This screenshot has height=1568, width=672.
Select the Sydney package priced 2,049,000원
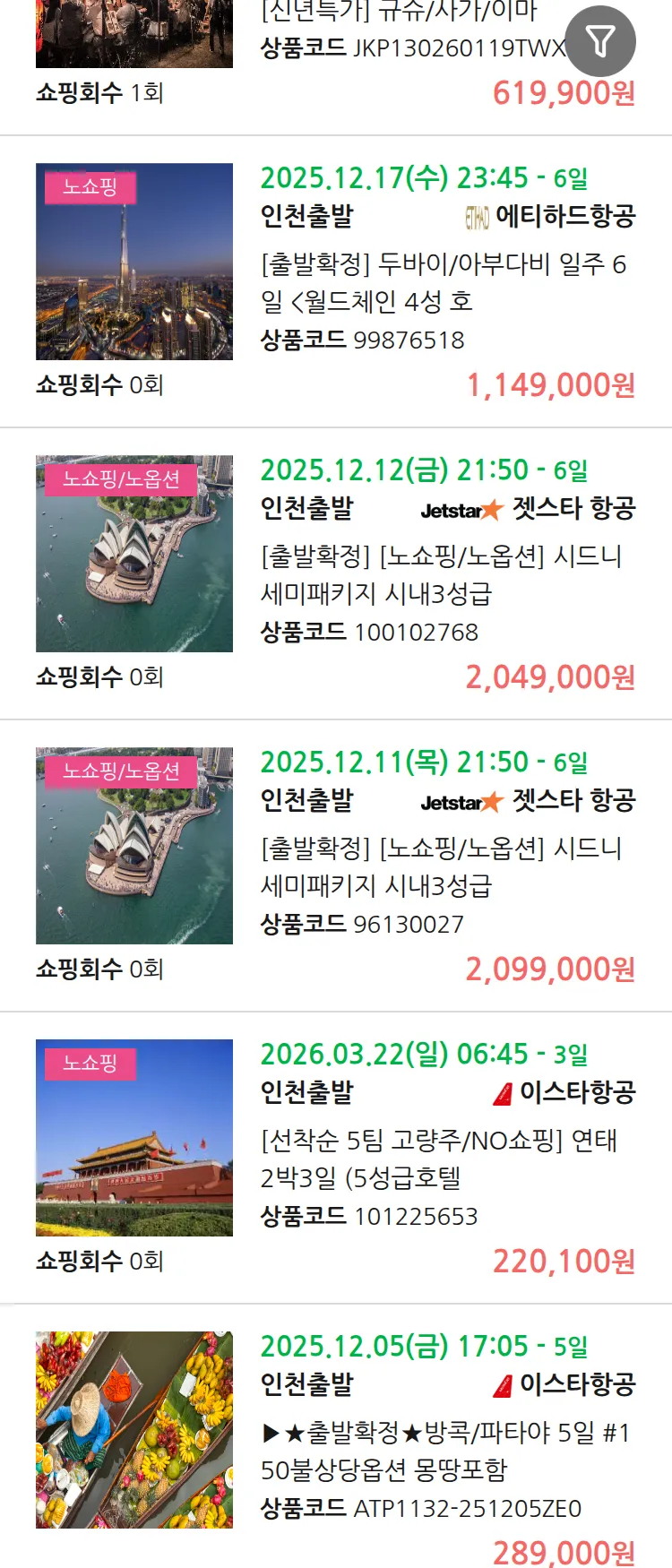[443, 574]
